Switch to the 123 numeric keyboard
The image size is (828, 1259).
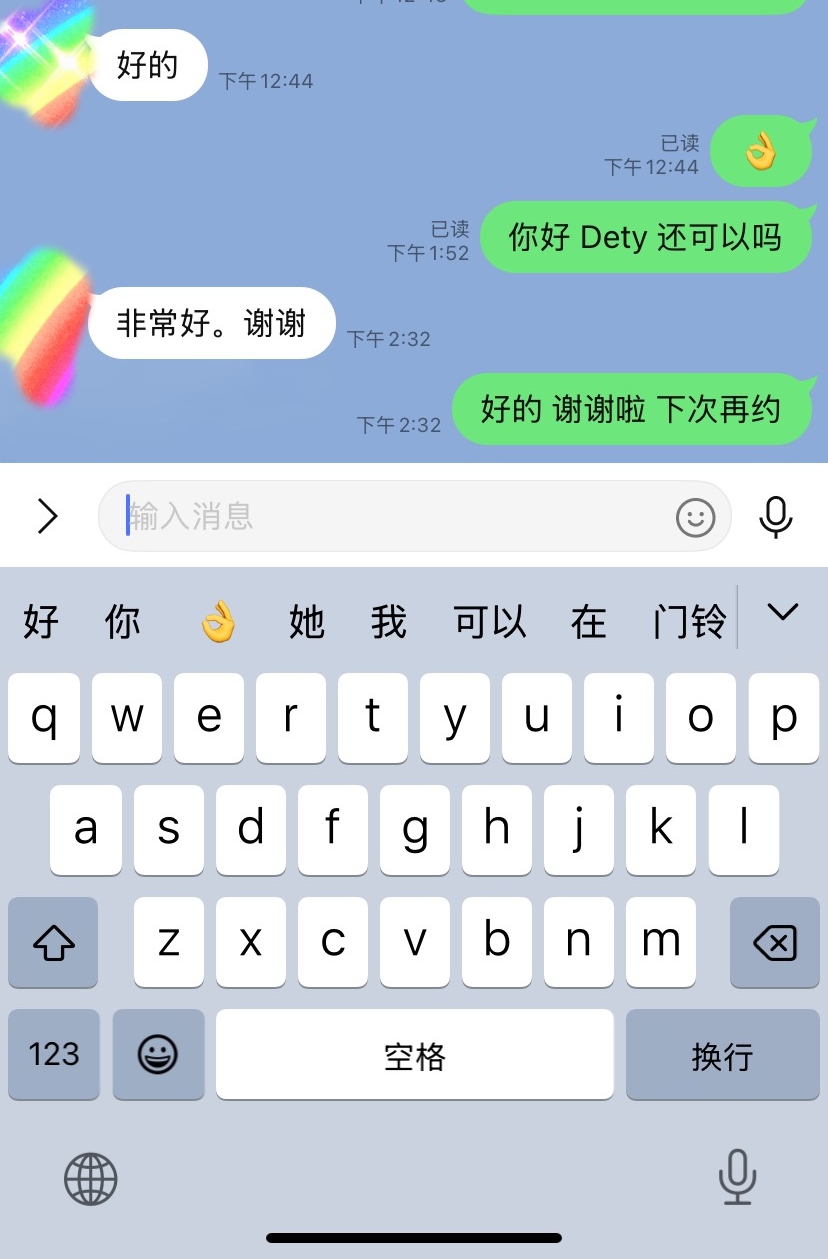(54, 1054)
